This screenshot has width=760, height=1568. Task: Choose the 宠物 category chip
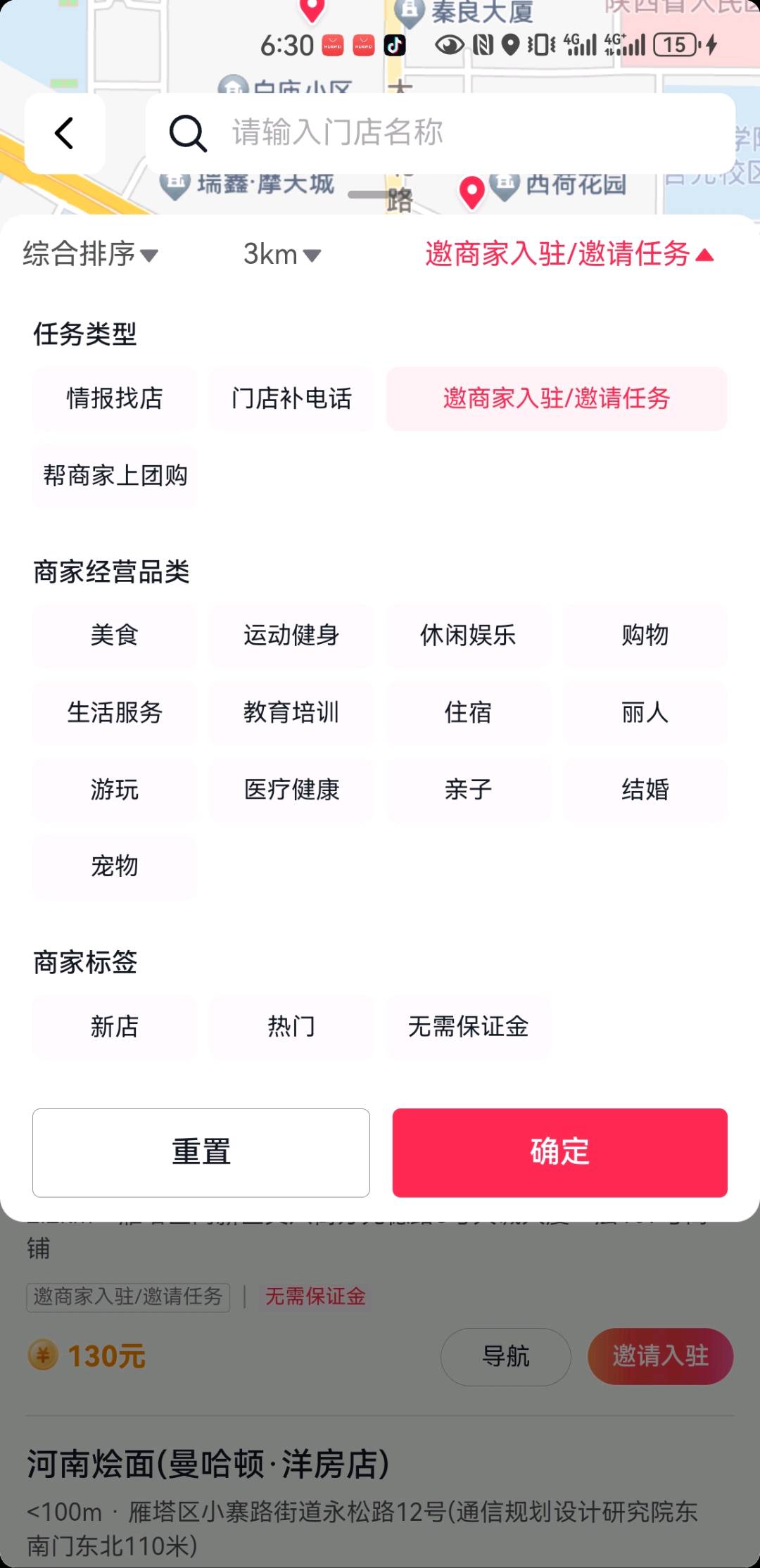pos(114,866)
